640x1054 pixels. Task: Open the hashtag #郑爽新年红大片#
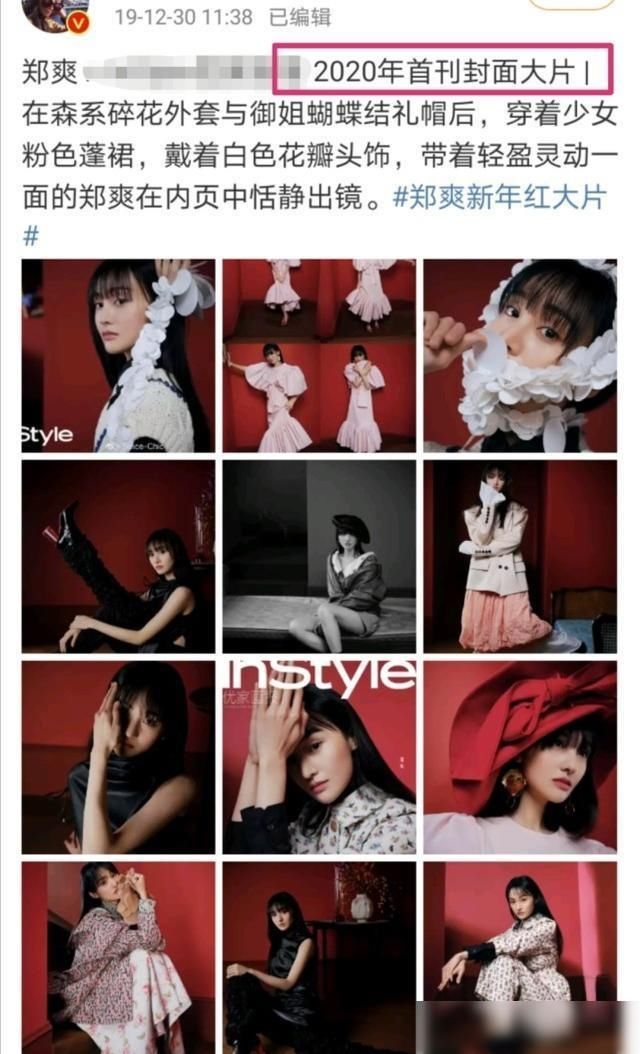(501, 198)
